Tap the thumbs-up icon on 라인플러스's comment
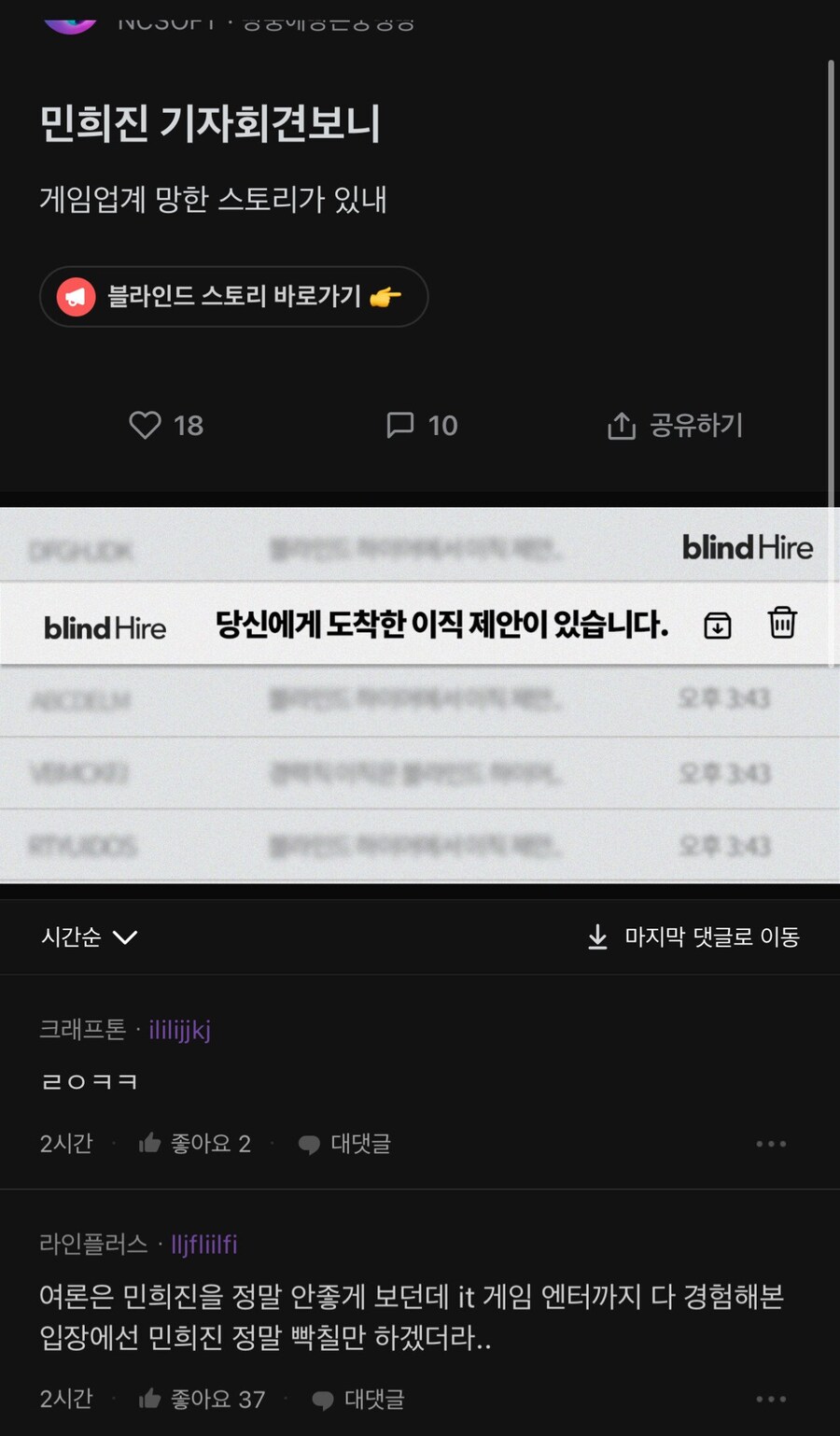The width and height of the screenshot is (840, 1436). pyautogui.click(x=149, y=1398)
